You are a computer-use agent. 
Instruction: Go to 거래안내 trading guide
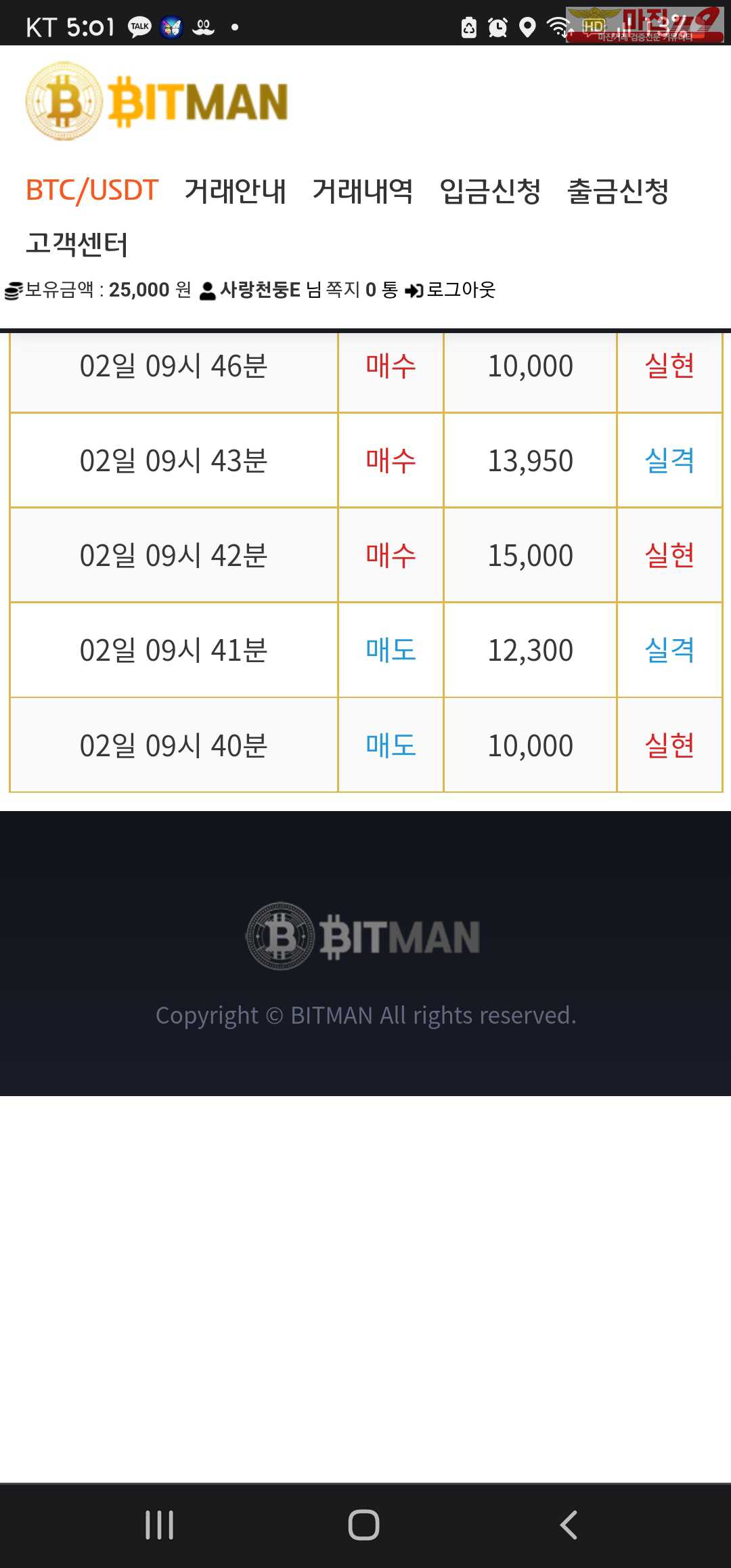coord(236,190)
